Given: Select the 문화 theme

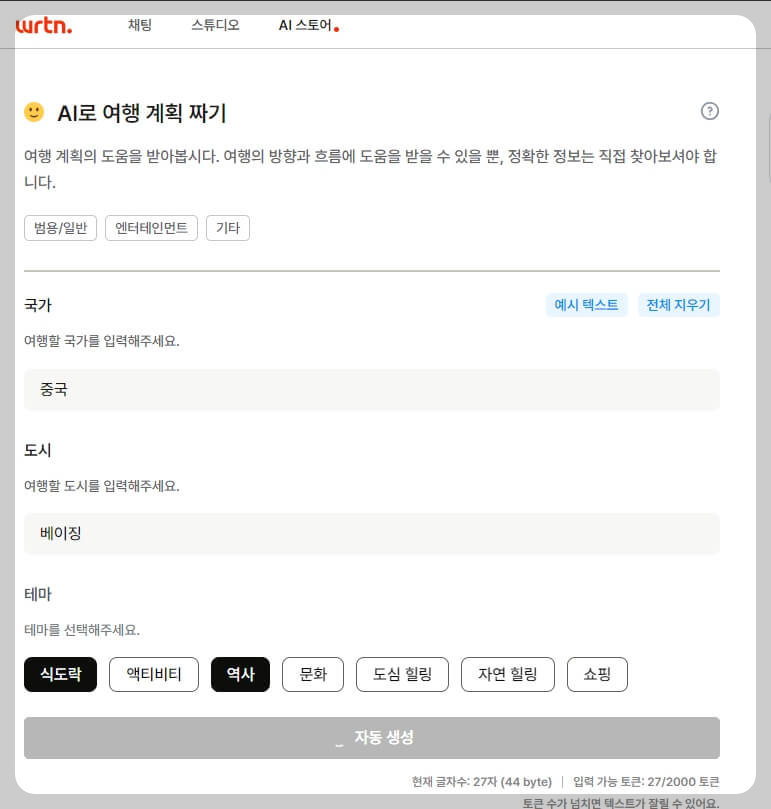Looking at the screenshot, I should tap(313, 674).
